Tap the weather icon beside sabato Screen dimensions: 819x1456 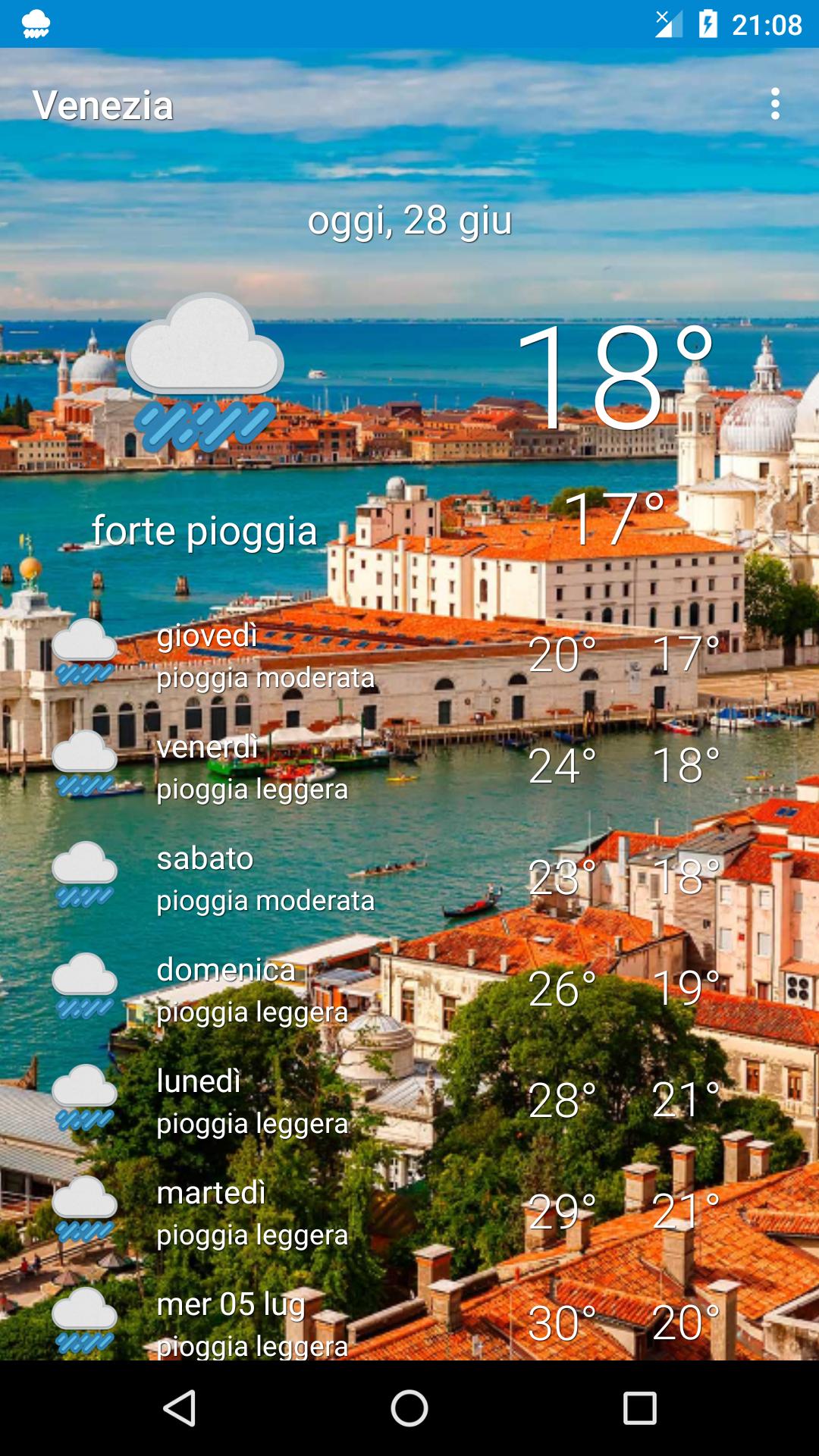click(83, 876)
